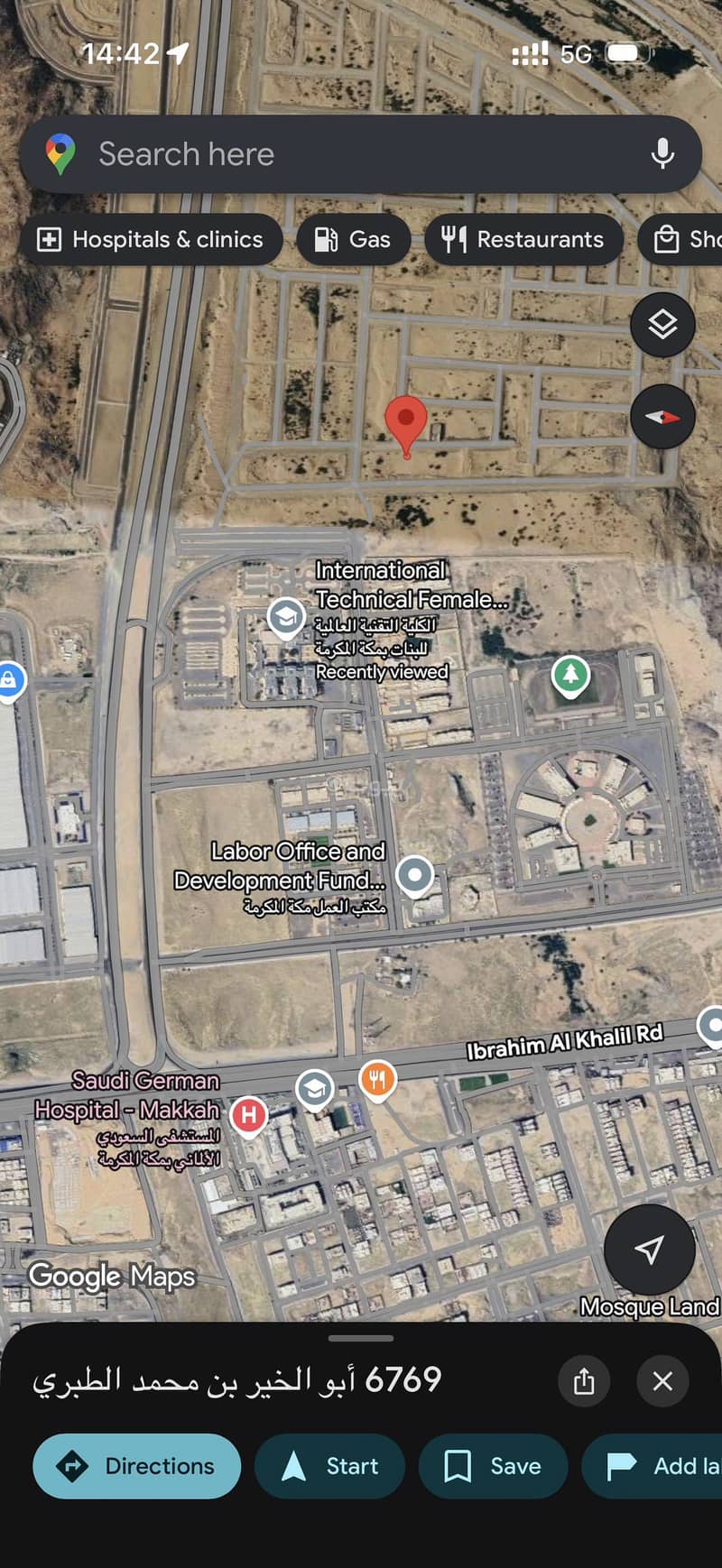The image size is (722, 1568).
Task: Open Saudi German Hospital - Makkah marker
Action: click(x=248, y=1115)
